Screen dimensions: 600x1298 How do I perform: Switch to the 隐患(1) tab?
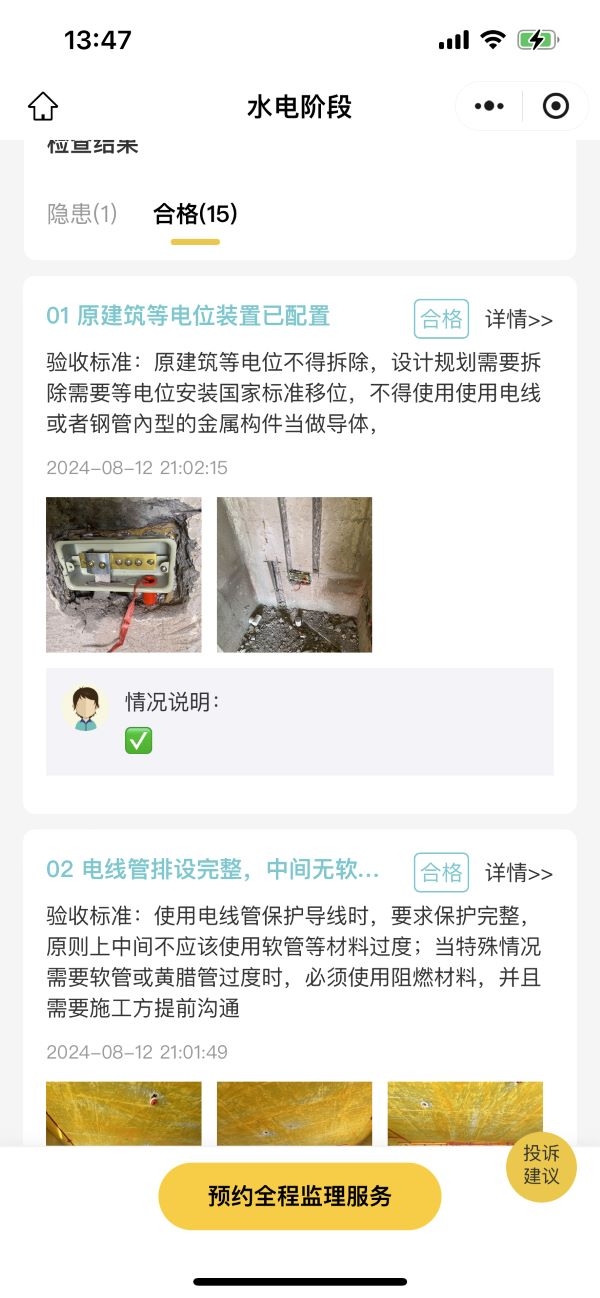pyautogui.click(x=82, y=213)
